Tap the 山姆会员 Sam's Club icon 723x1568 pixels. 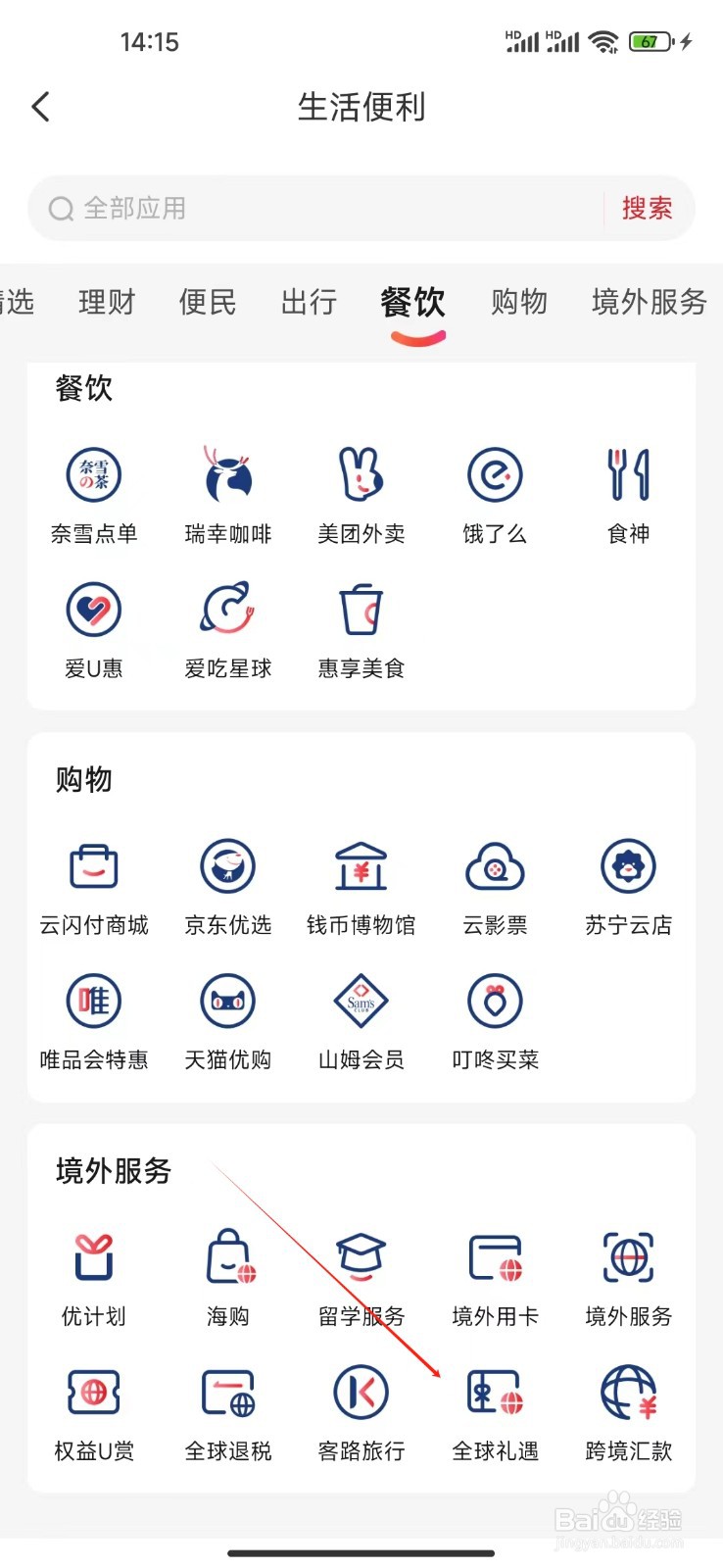(x=361, y=1001)
